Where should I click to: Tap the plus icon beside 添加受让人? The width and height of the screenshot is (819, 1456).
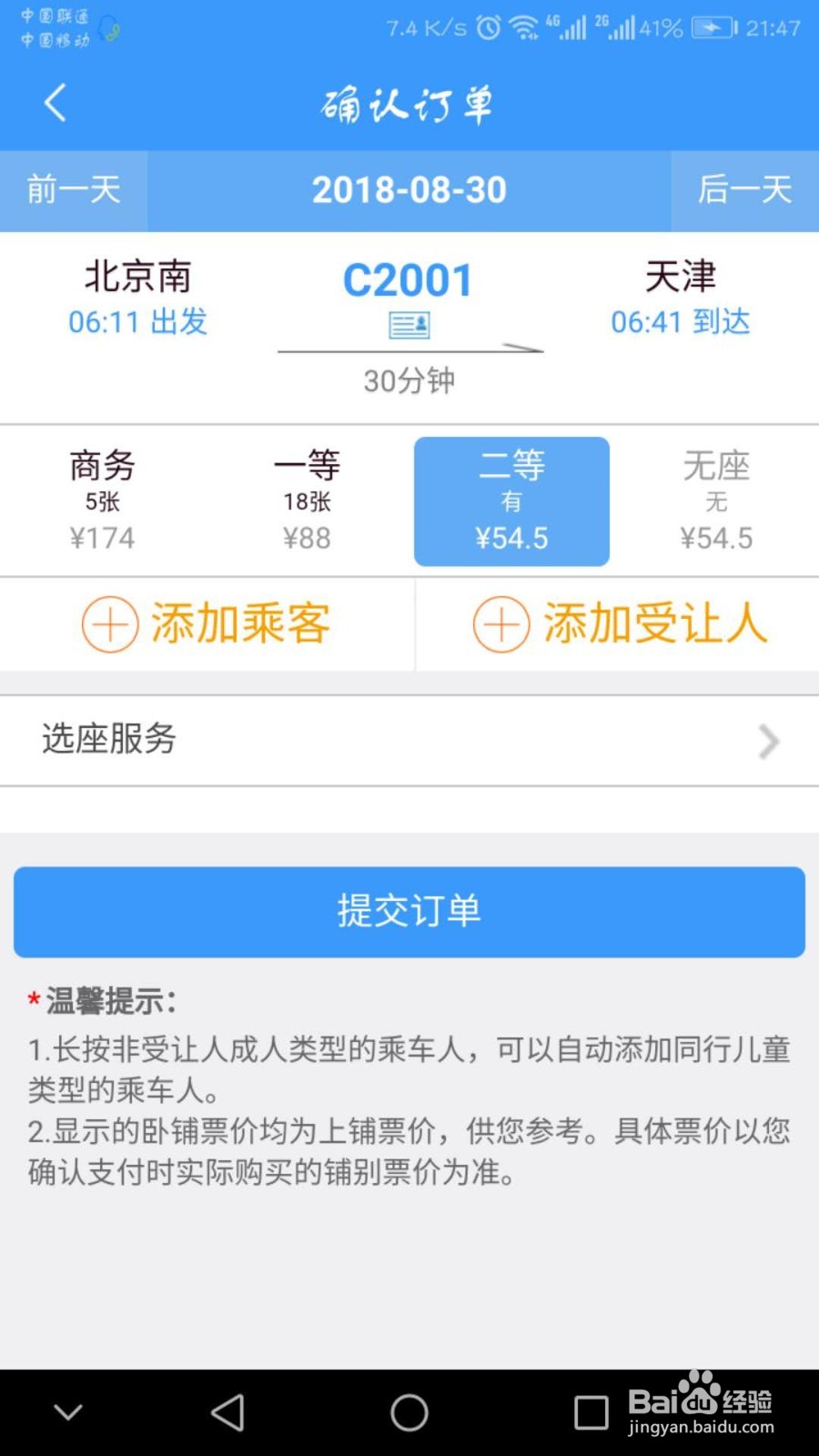click(499, 624)
